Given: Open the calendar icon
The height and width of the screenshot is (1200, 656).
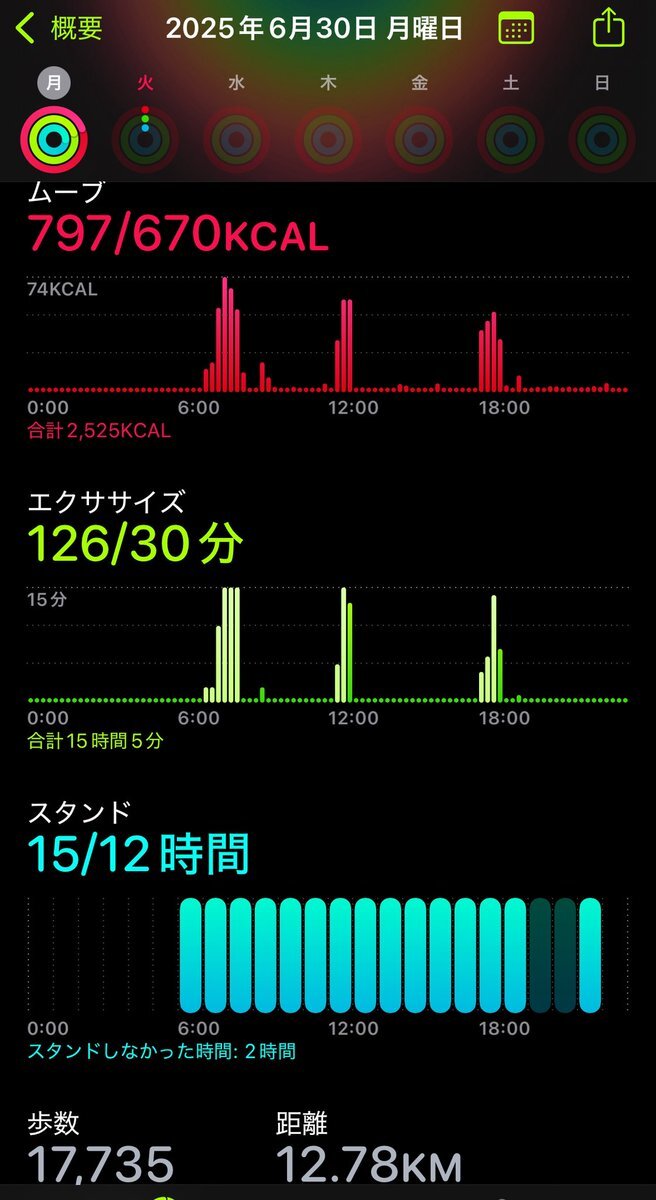Looking at the screenshot, I should 515,28.
